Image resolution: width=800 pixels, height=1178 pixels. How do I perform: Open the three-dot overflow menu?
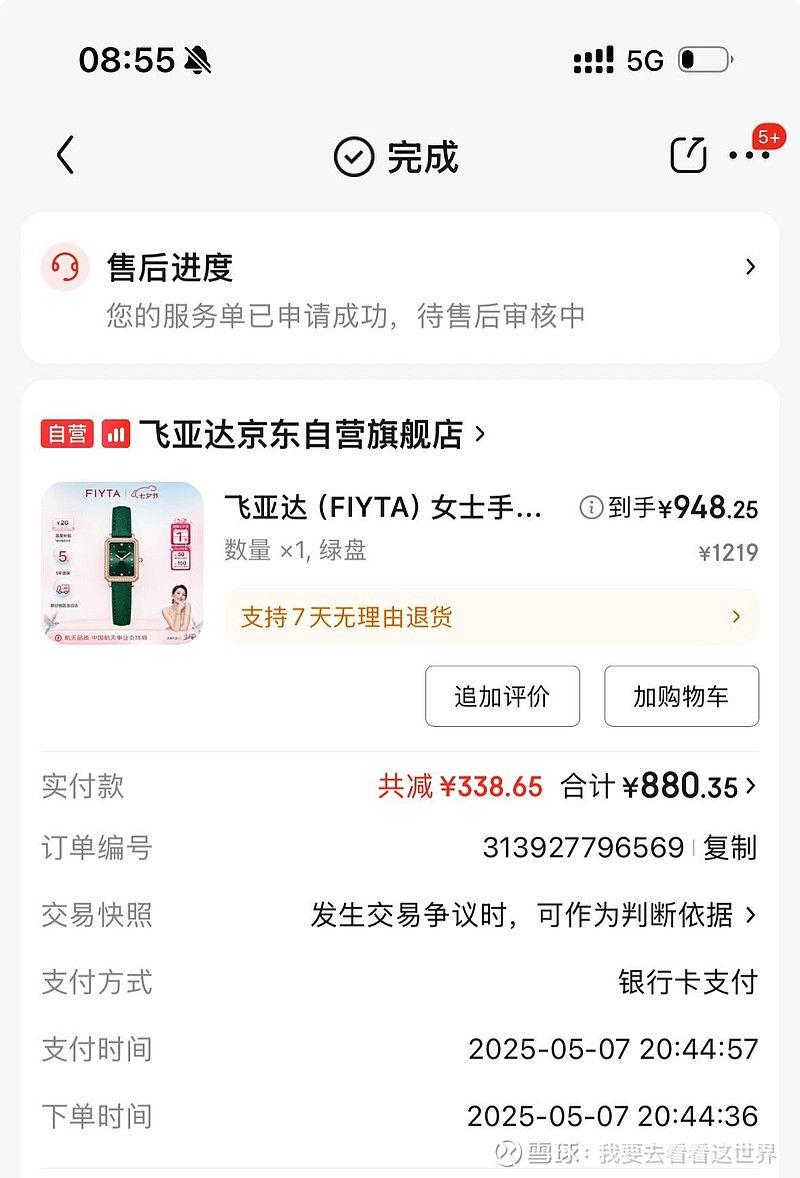coord(749,156)
